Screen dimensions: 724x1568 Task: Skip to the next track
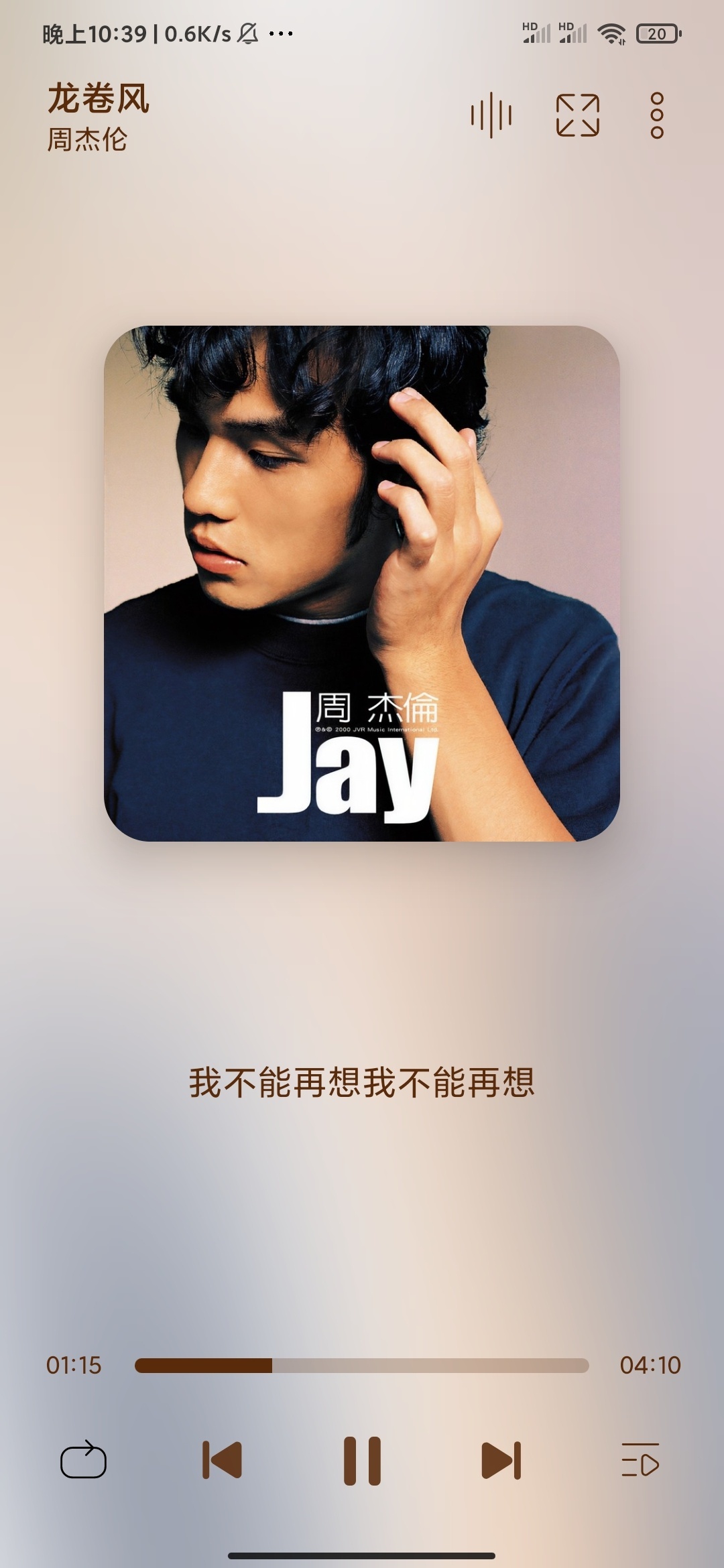coord(501,1460)
